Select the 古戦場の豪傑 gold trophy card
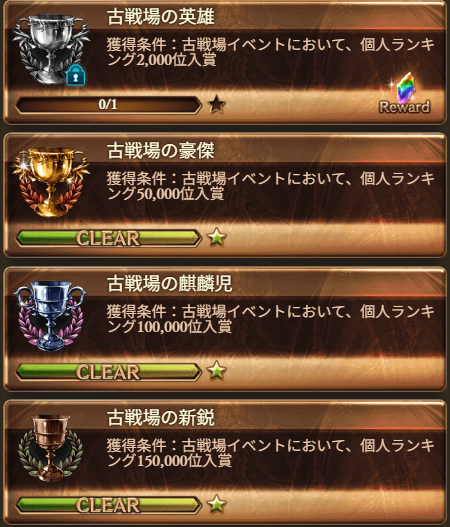 [225, 195]
